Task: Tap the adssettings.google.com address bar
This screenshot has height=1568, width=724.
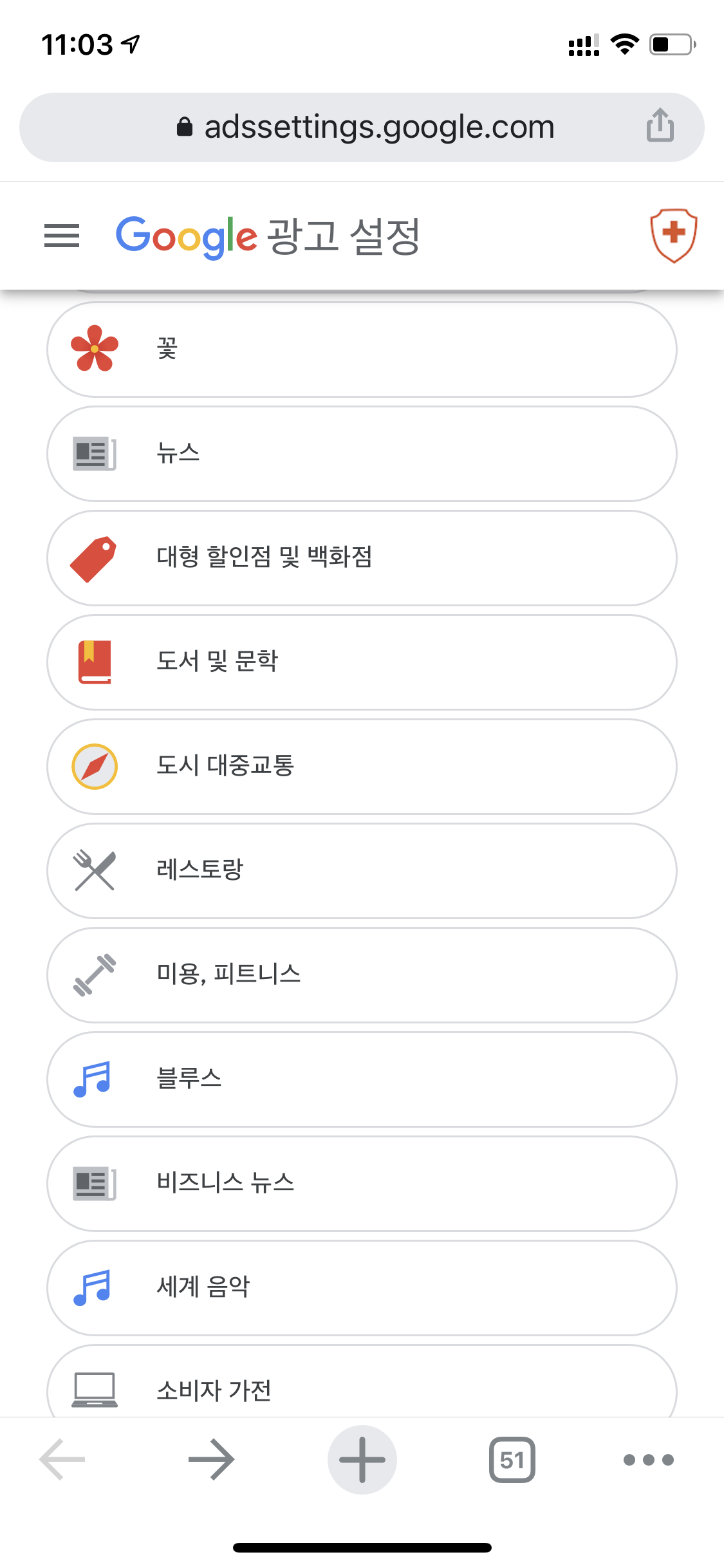Action: [362, 127]
